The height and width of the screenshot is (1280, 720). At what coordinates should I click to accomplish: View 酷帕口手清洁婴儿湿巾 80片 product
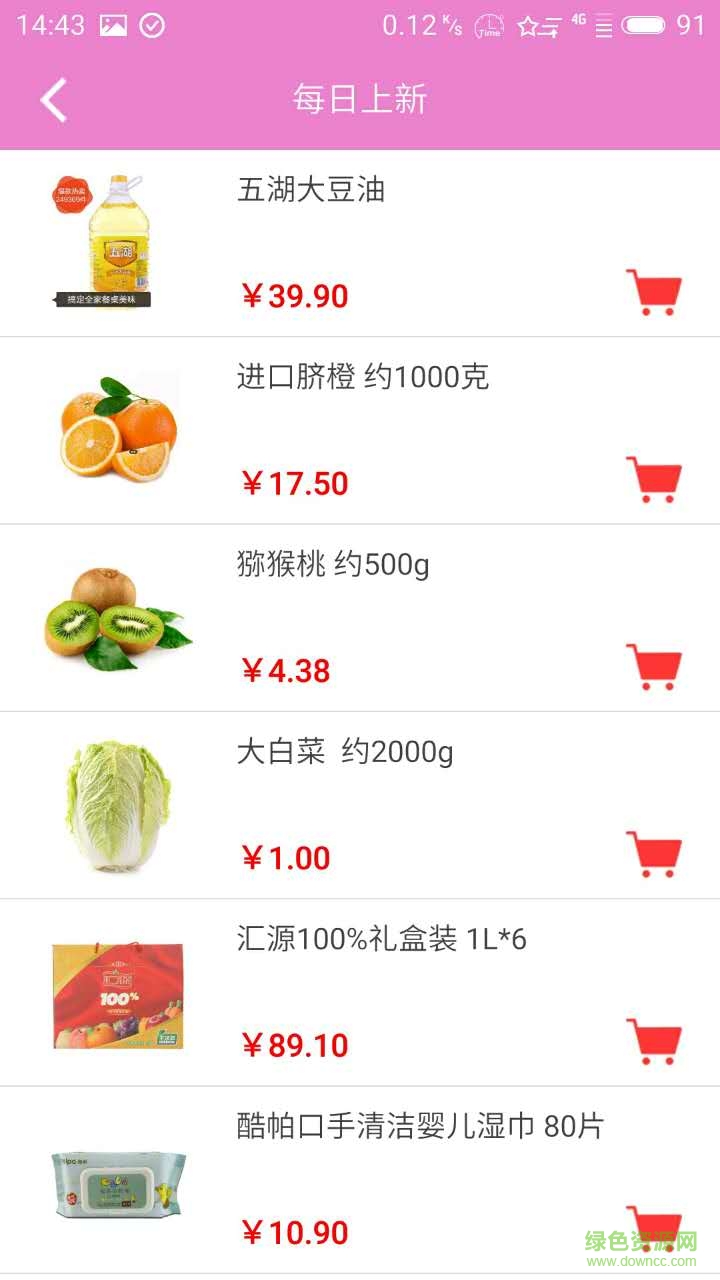coord(420,1126)
